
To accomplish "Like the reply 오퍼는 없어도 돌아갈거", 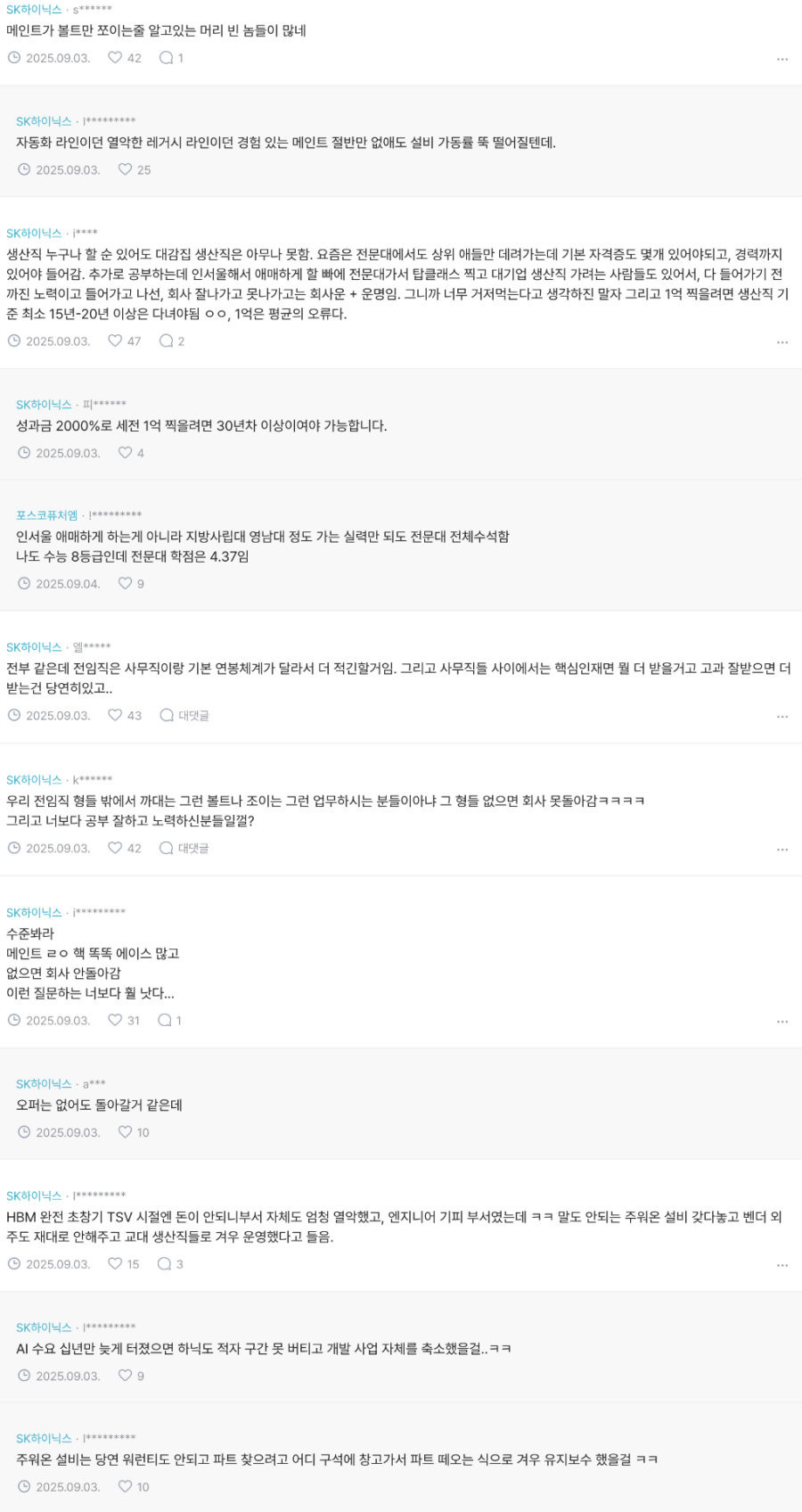I will (126, 1132).
